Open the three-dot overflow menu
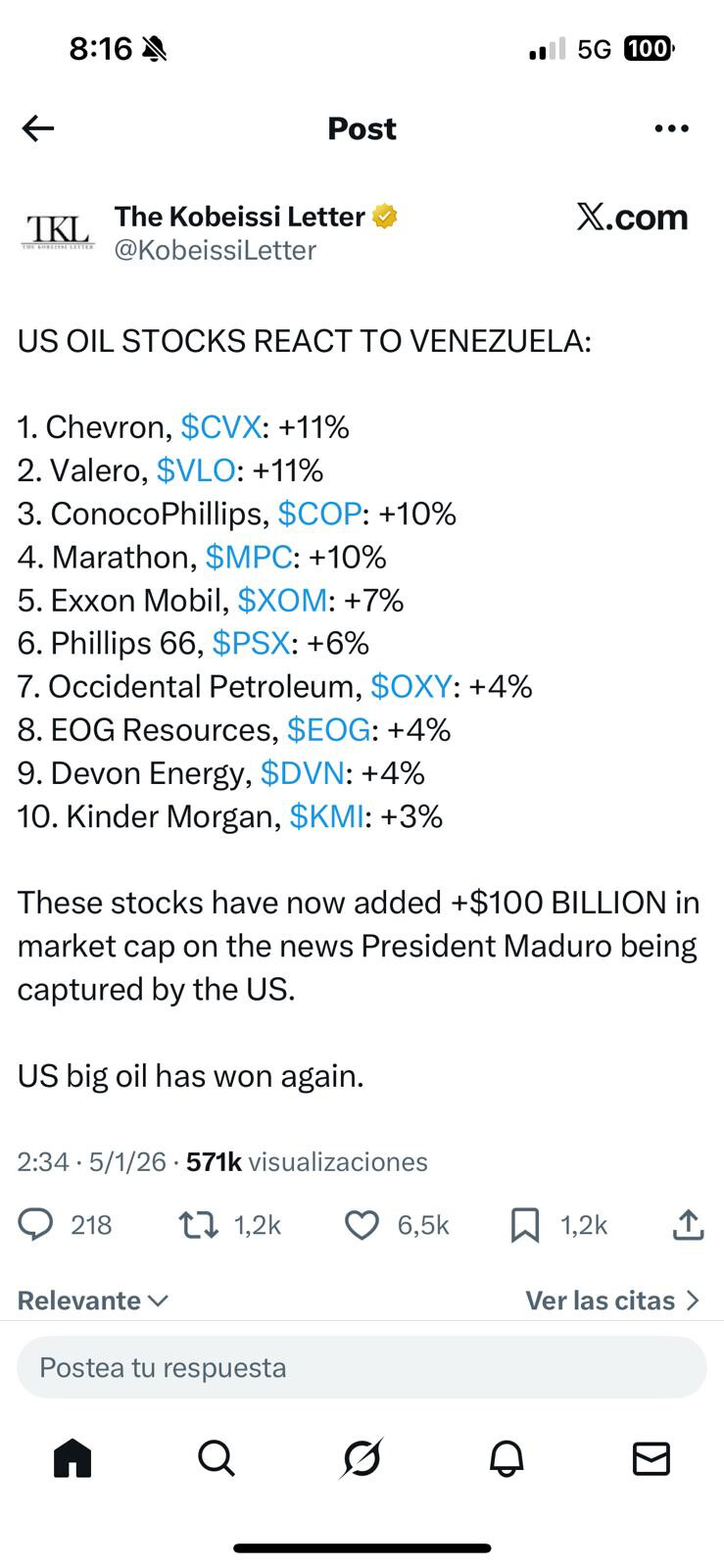 click(x=671, y=128)
